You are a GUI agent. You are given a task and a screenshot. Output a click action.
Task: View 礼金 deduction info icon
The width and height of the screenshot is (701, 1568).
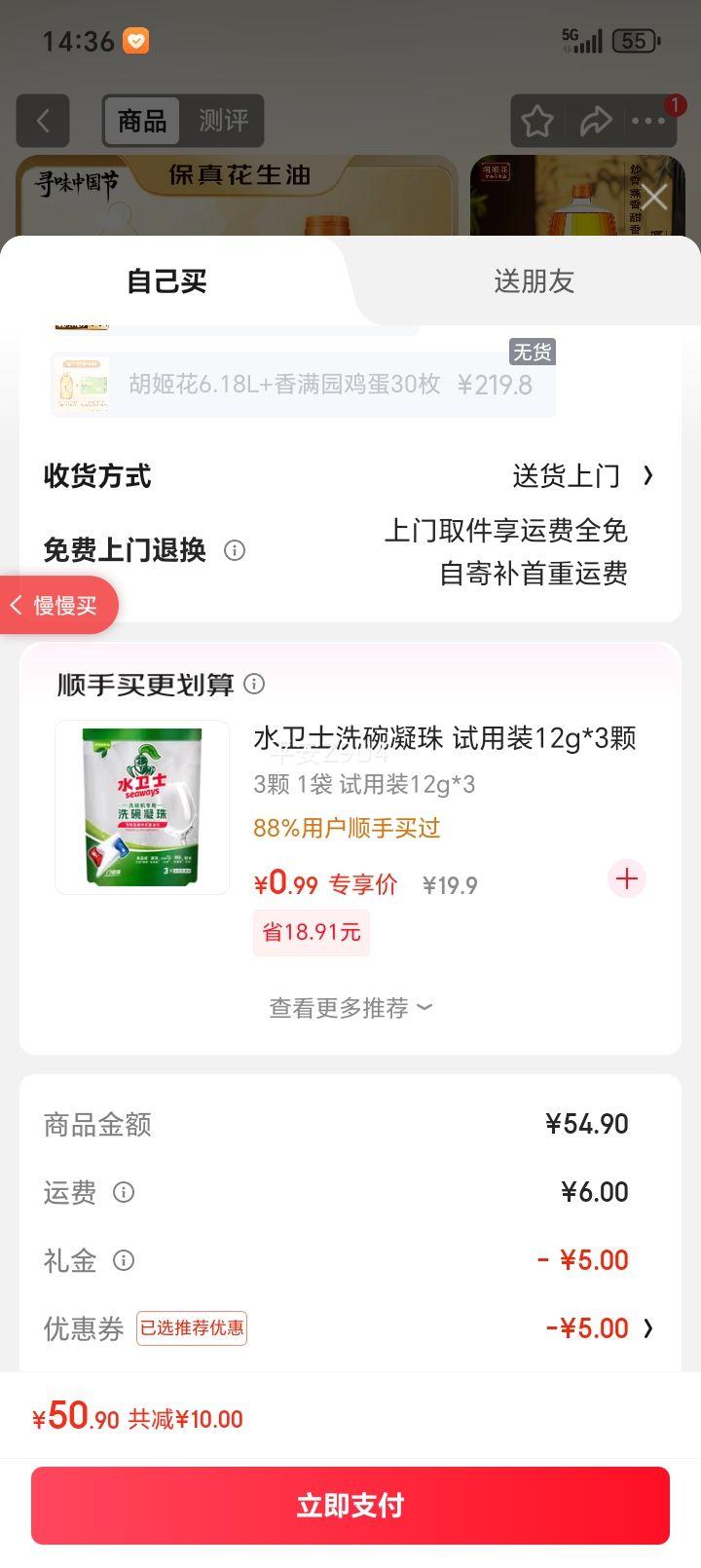point(123,1260)
